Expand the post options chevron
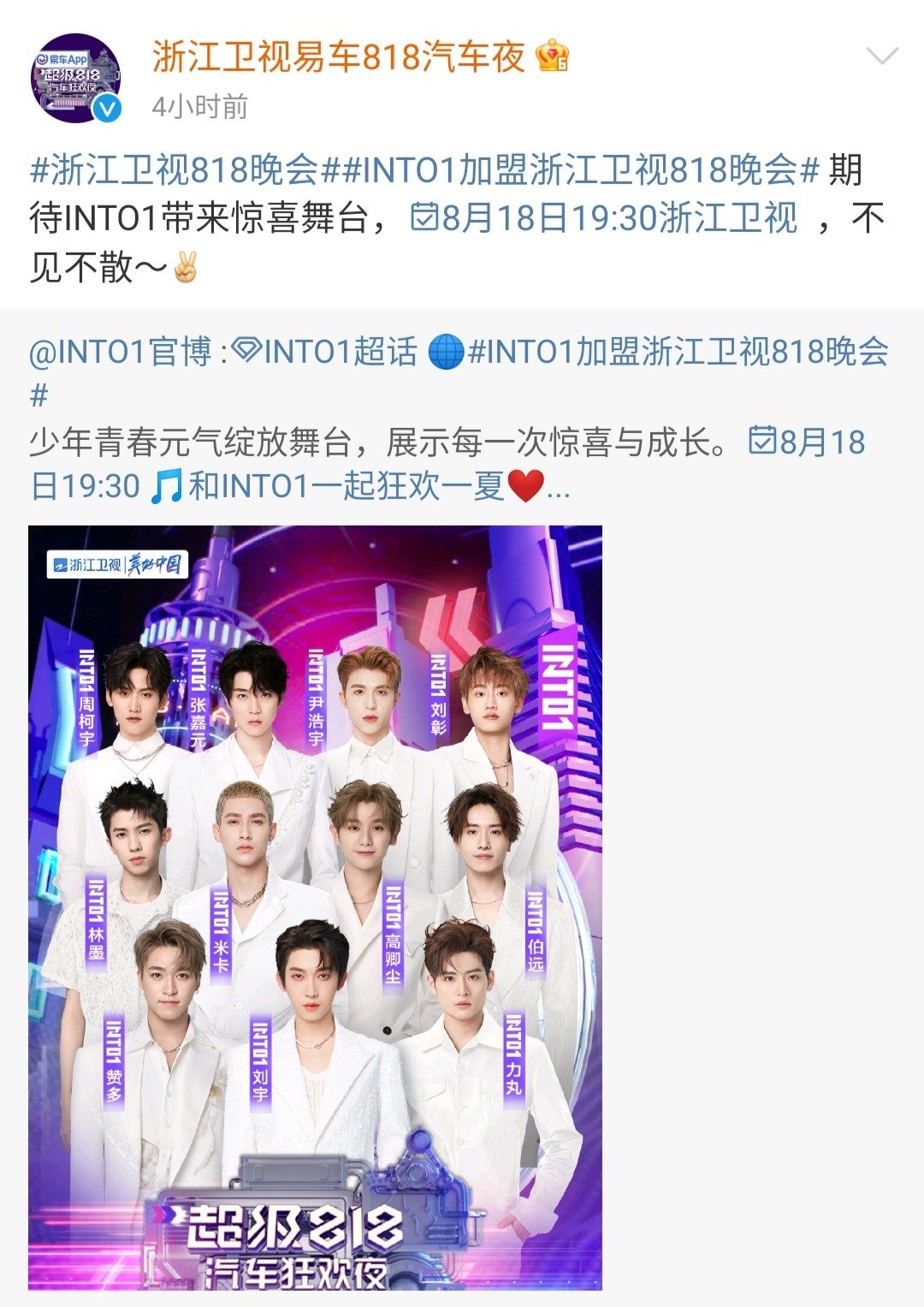Screen dimensions: 924x1307 tap(881, 57)
